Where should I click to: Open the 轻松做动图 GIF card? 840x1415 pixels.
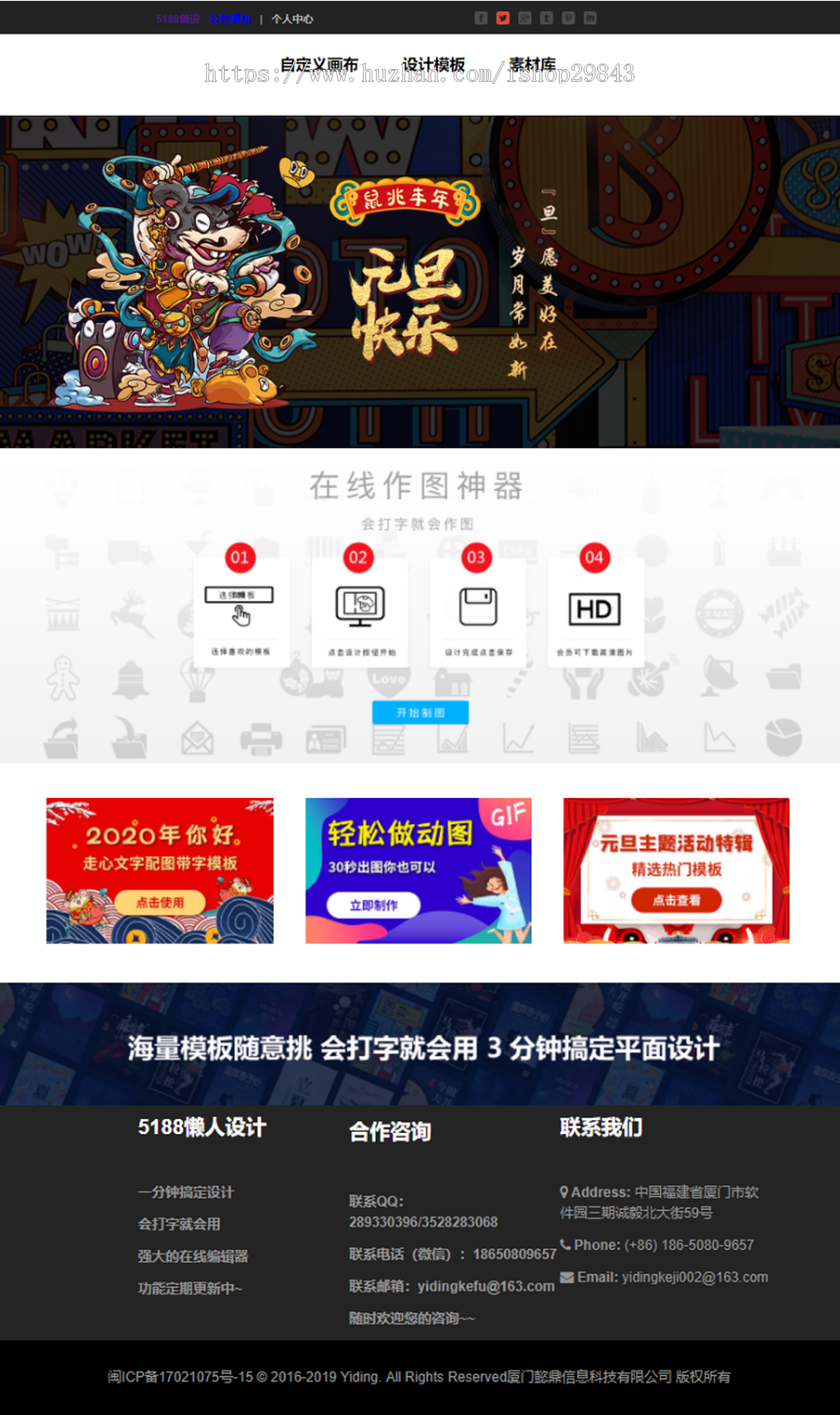coord(418,870)
